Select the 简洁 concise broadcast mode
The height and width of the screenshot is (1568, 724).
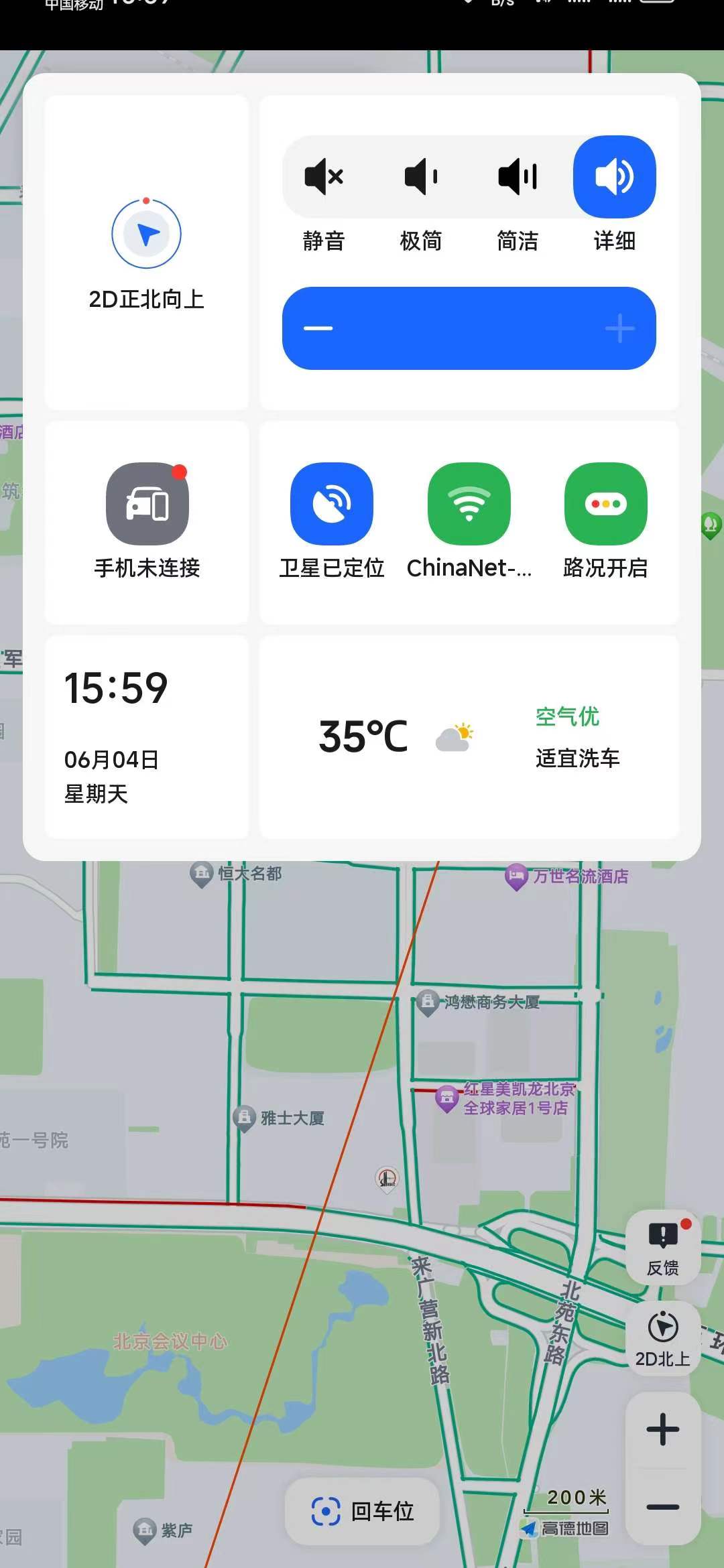pyautogui.click(x=518, y=176)
